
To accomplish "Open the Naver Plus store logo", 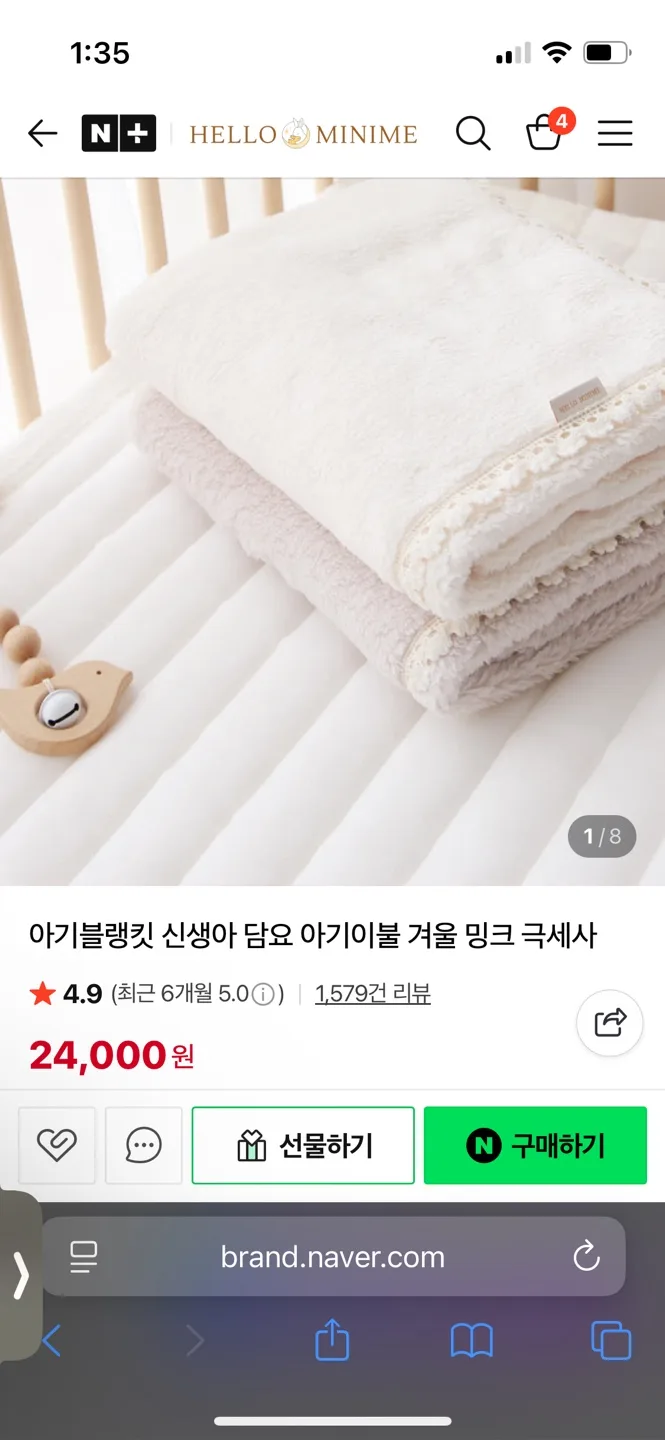I will (118, 133).
